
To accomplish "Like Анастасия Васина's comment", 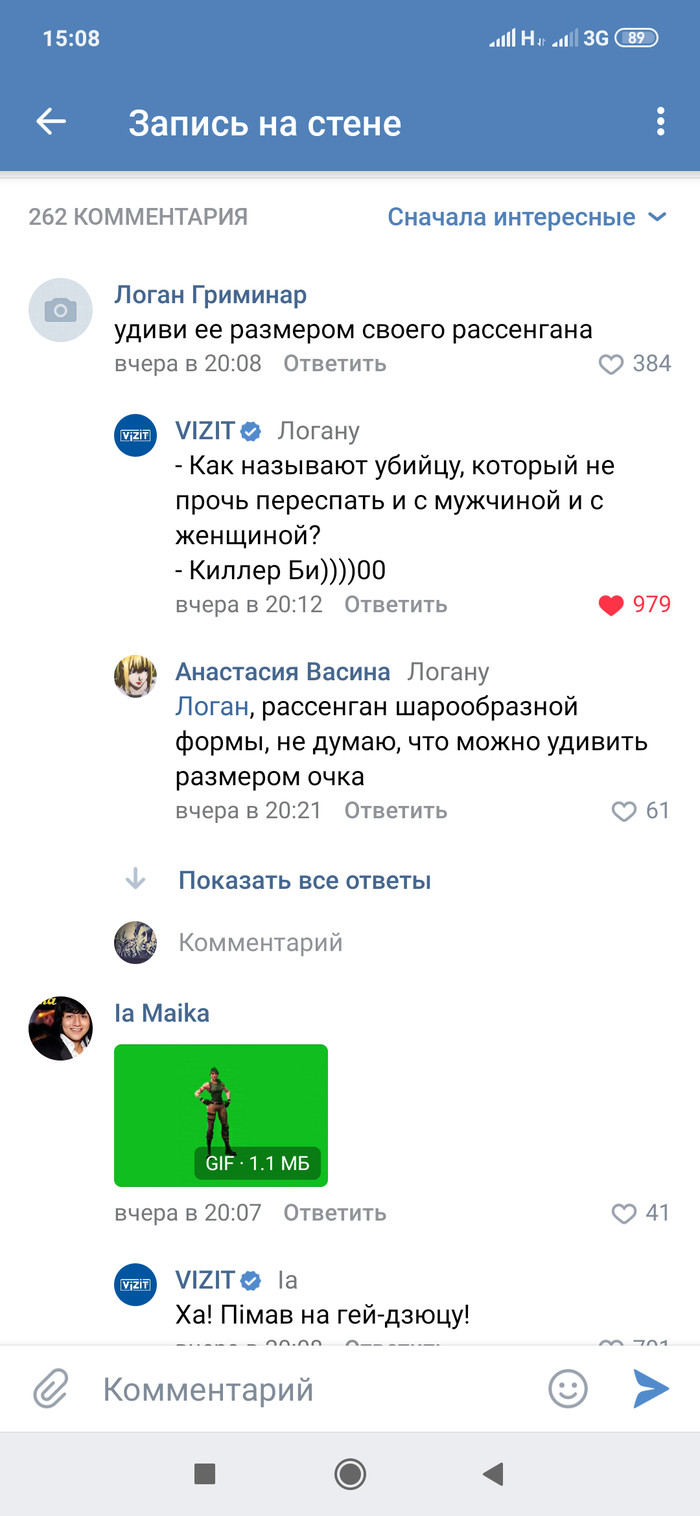I will point(623,811).
